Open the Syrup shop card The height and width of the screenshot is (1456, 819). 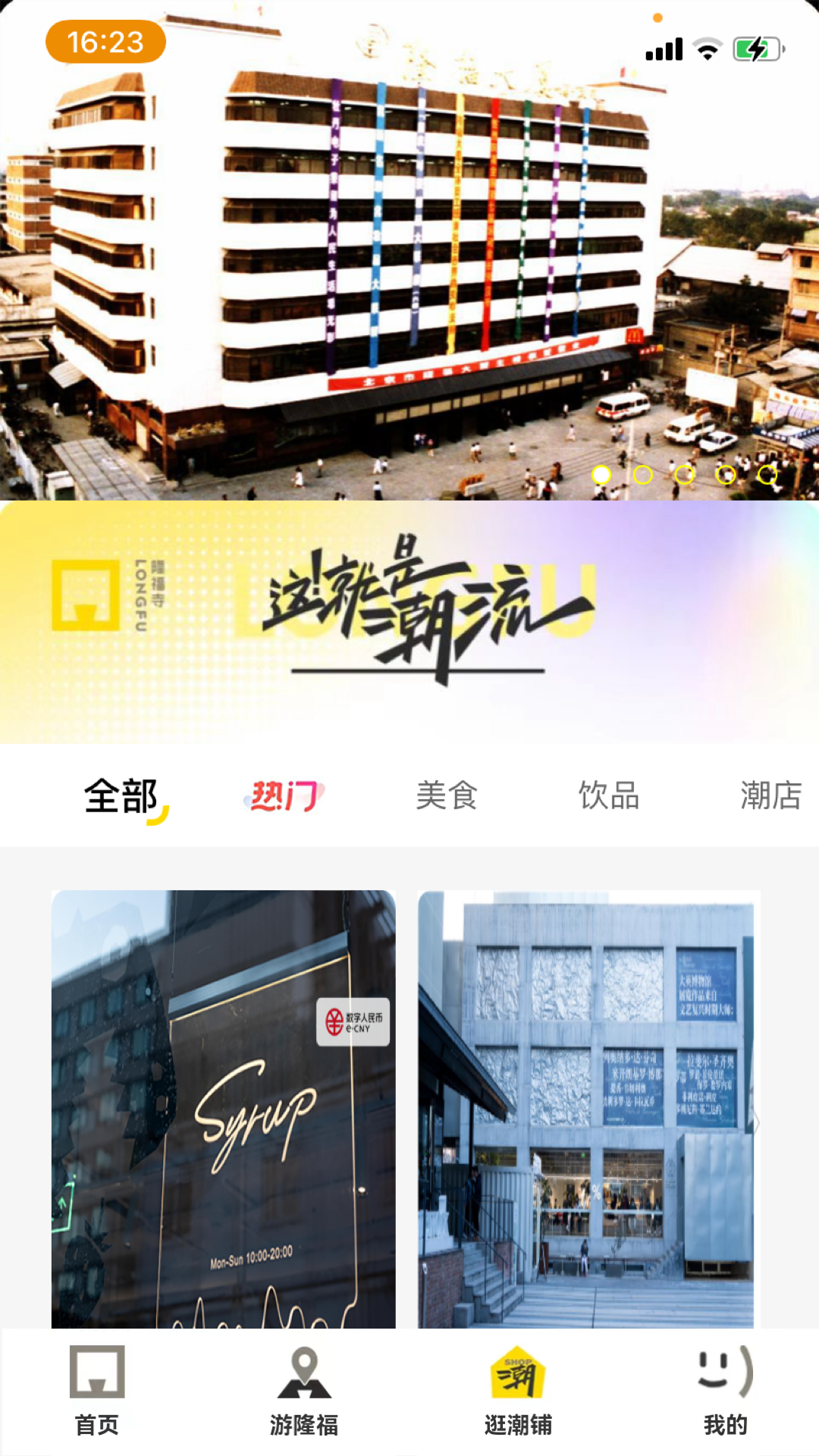coord(223,1109)
